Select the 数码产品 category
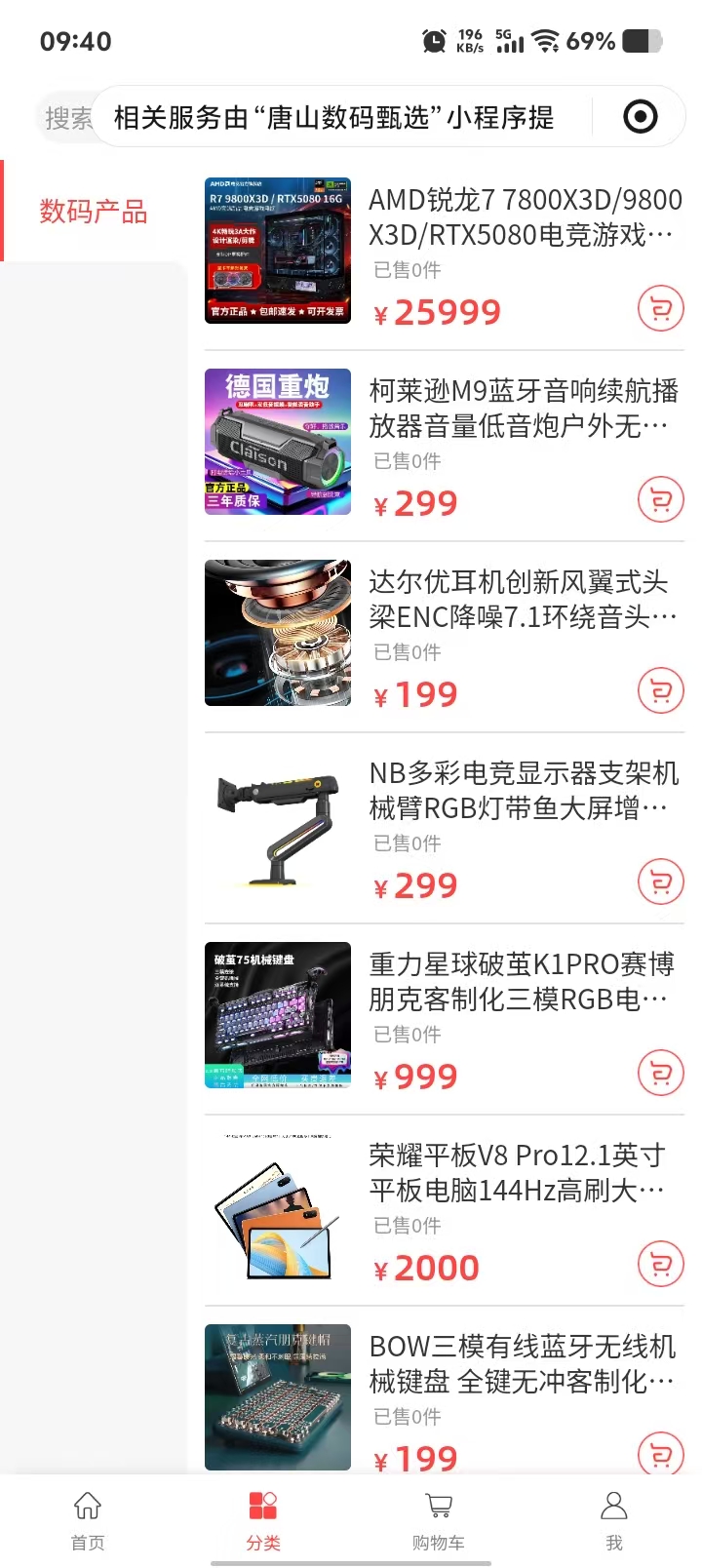Viewport: 702px width, 1568px height. pyautogui.click(x=94, y=212)
